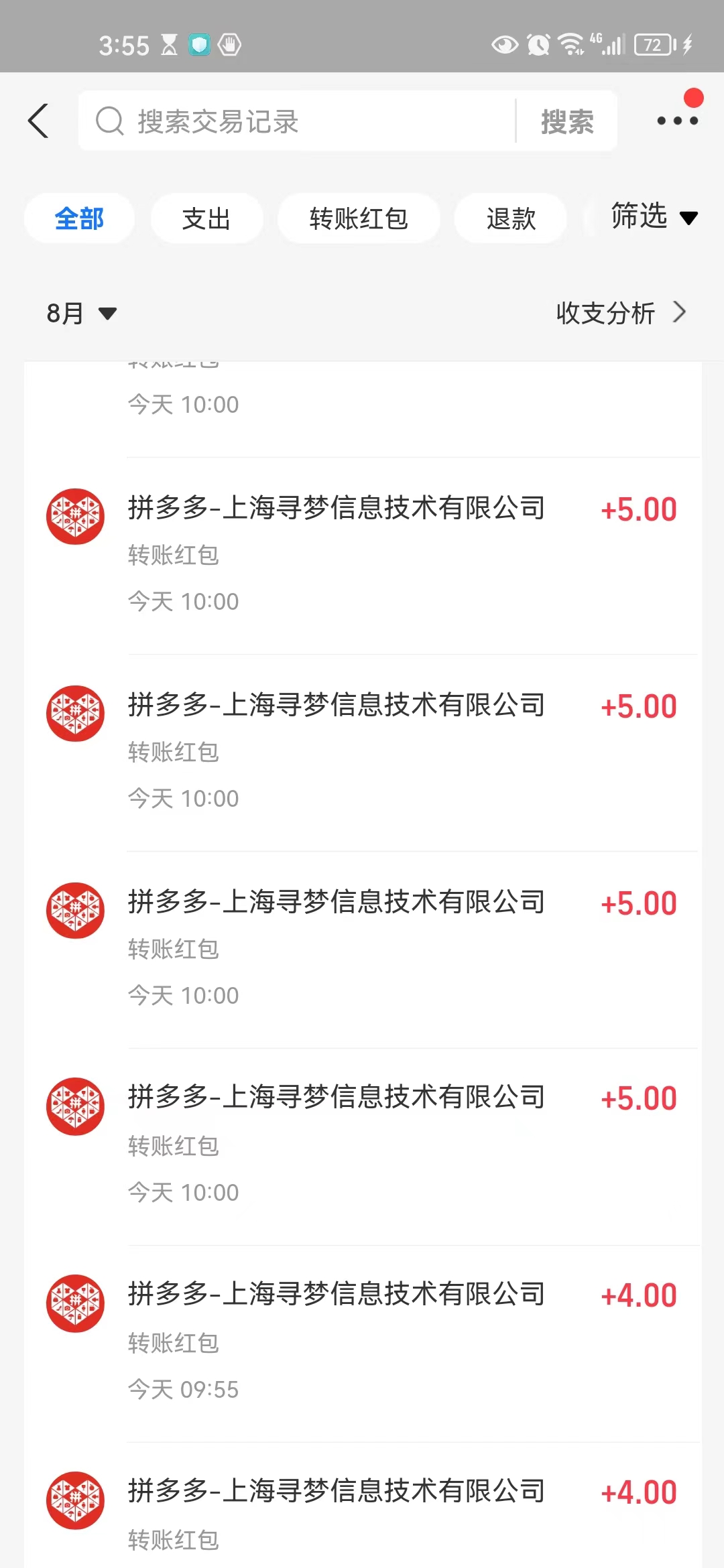This screenshot has height=1568, width=724.
Task: Switch to the 退款 filter
Action: pyautogui.click(x=511, y=218)
